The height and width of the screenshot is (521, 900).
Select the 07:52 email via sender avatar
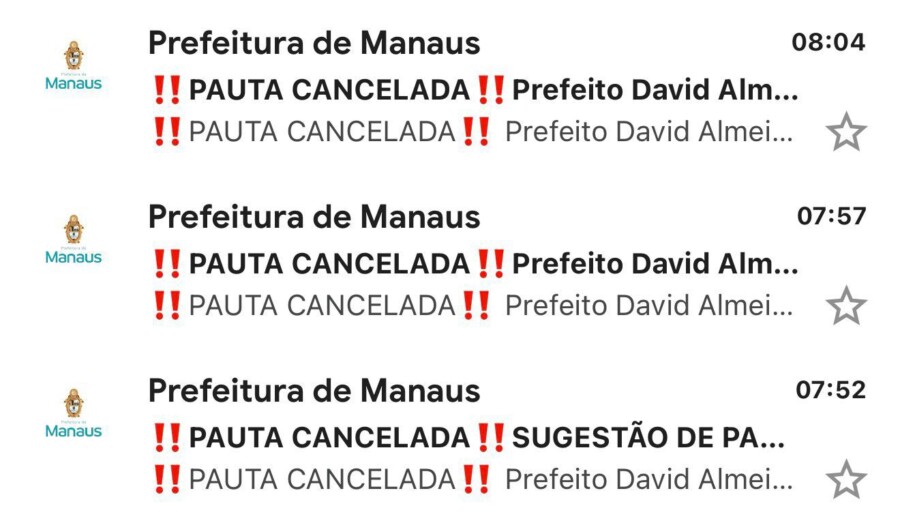(73, 413)
